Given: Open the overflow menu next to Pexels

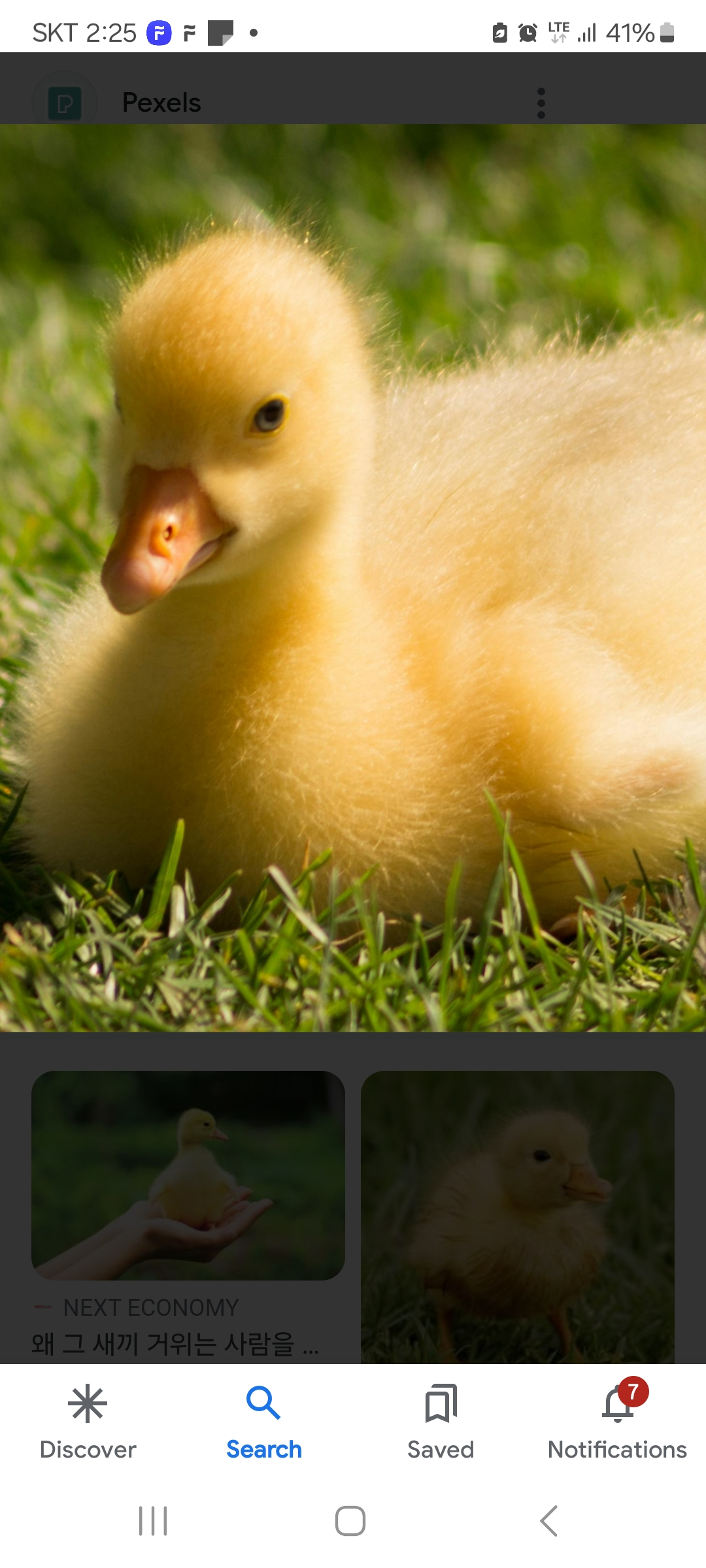Looking at the screenshot, I should tap(541, 103).
